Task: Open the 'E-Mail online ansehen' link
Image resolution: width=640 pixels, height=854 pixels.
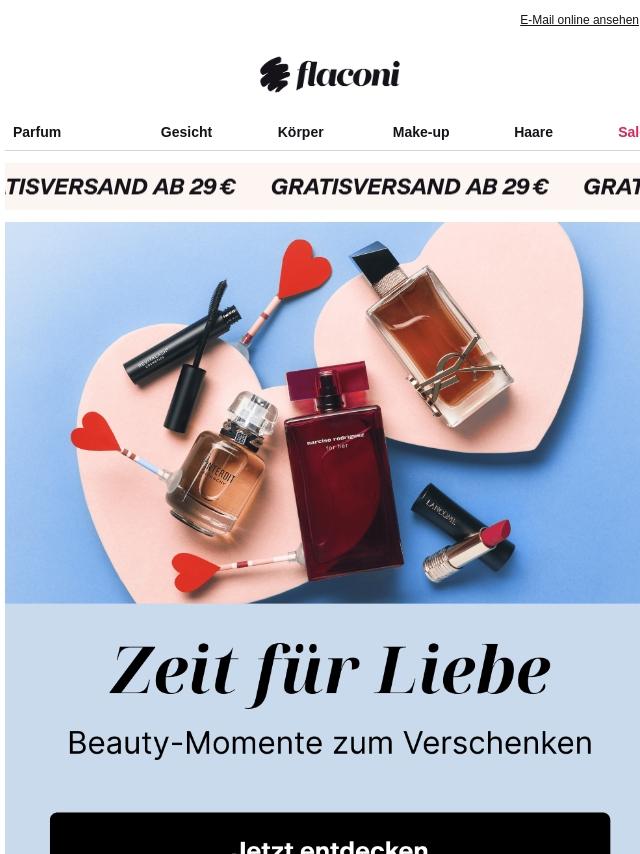Action: coord(579,20)
